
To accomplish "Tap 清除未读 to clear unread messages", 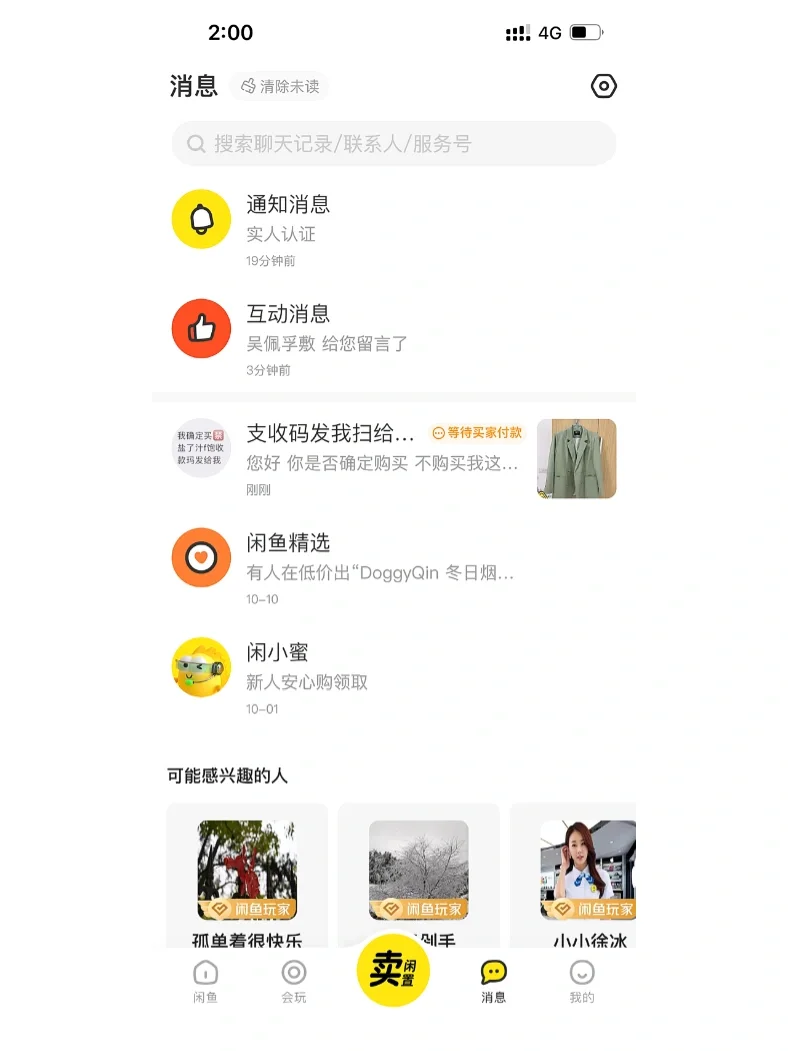I will (x=280, y=86).
